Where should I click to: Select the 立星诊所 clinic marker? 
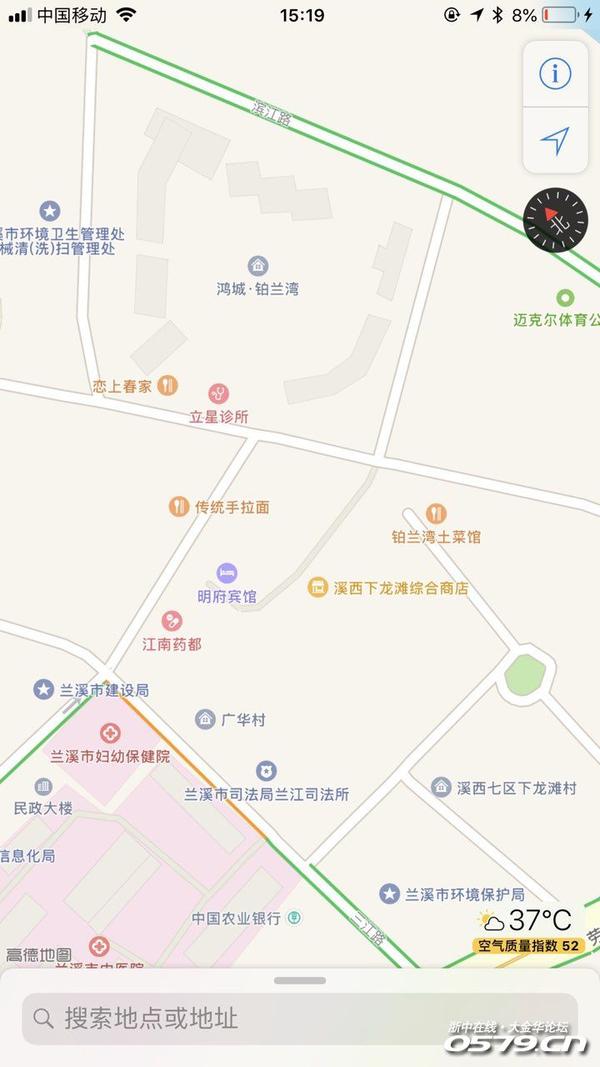(218, 394)
